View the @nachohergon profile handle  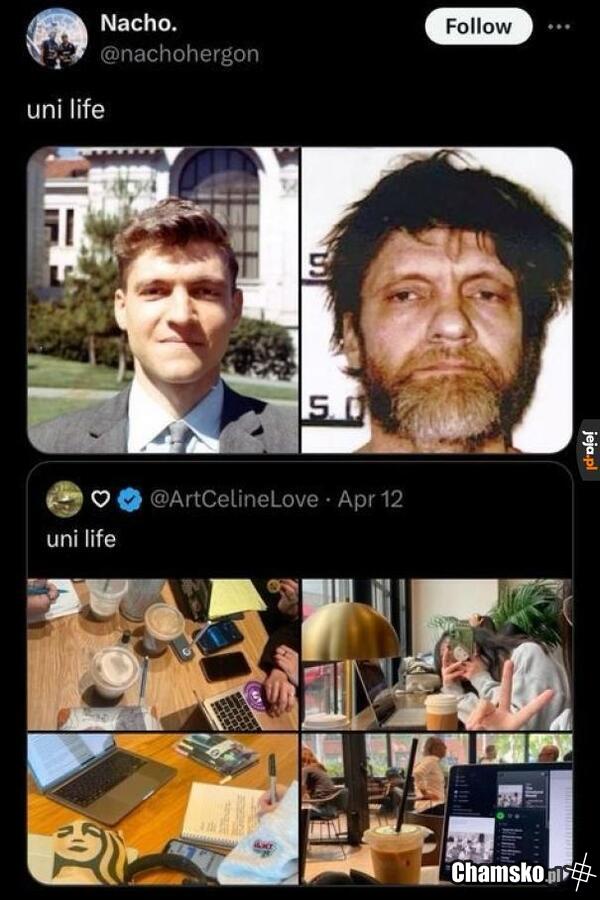[x=179, y=55]
